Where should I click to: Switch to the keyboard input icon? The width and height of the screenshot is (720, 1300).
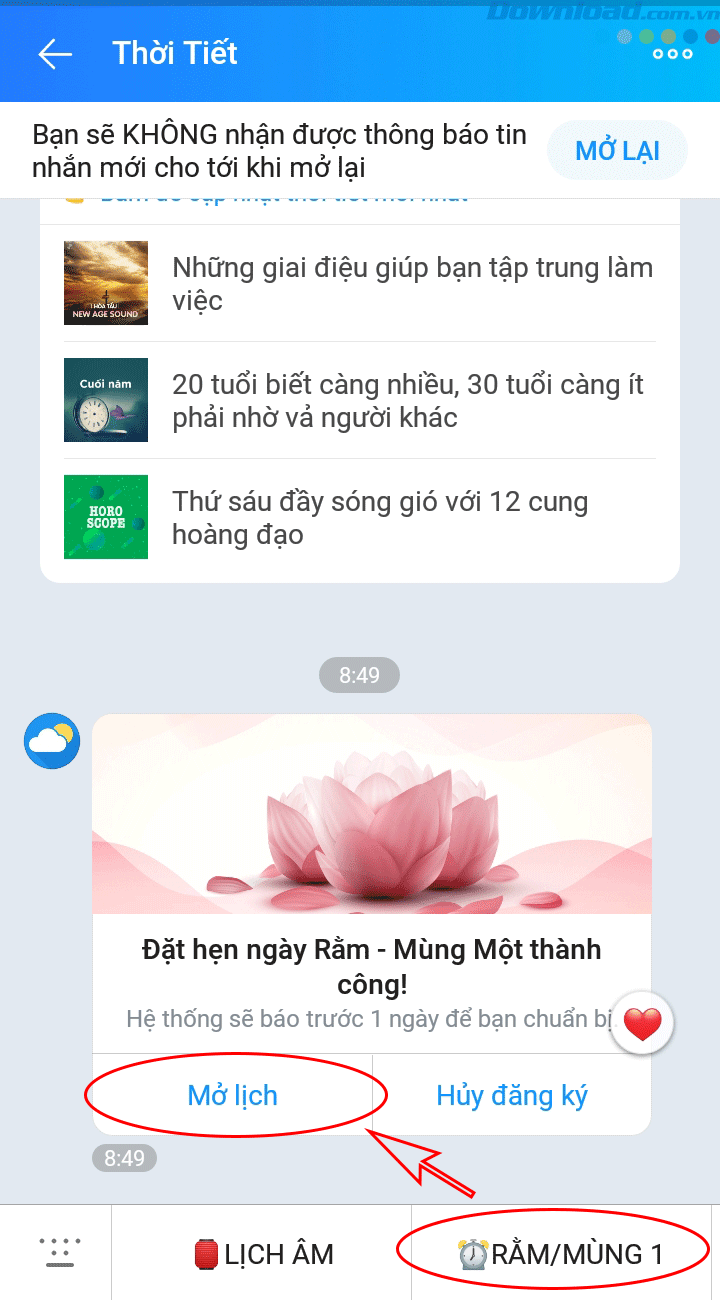coord(60,1252)
